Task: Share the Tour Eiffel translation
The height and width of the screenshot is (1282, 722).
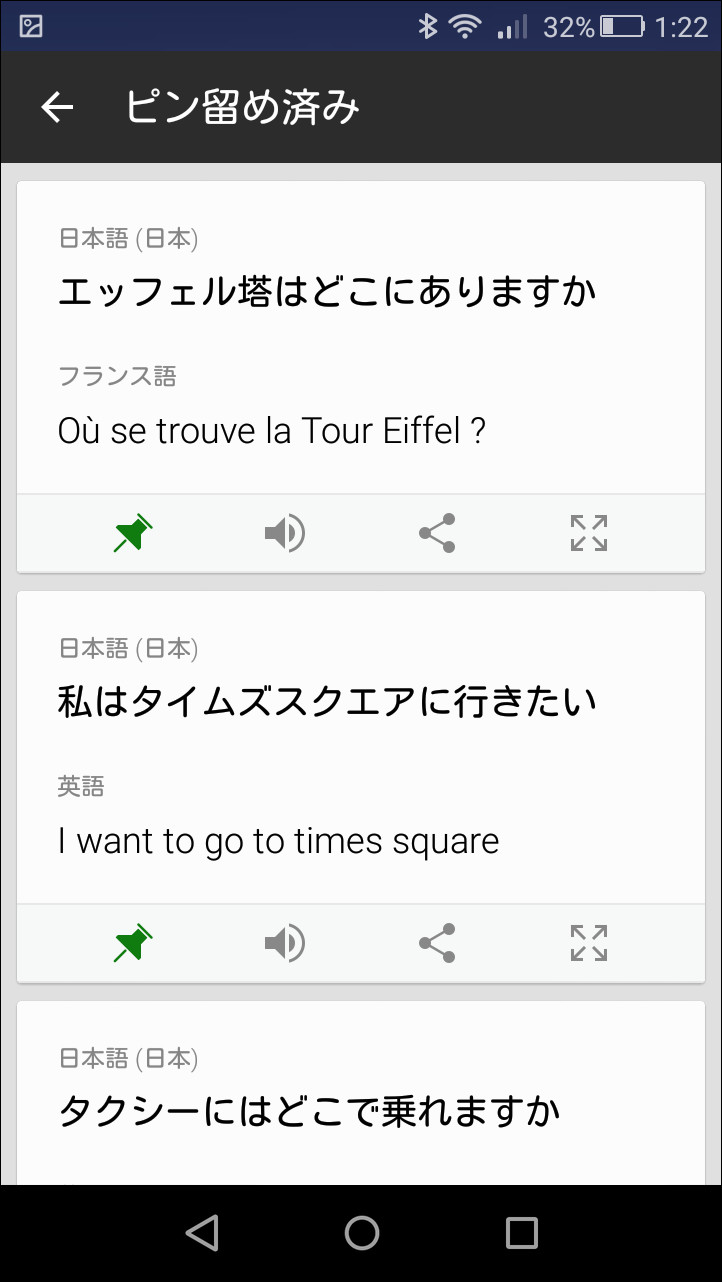Action: [436, 533]
